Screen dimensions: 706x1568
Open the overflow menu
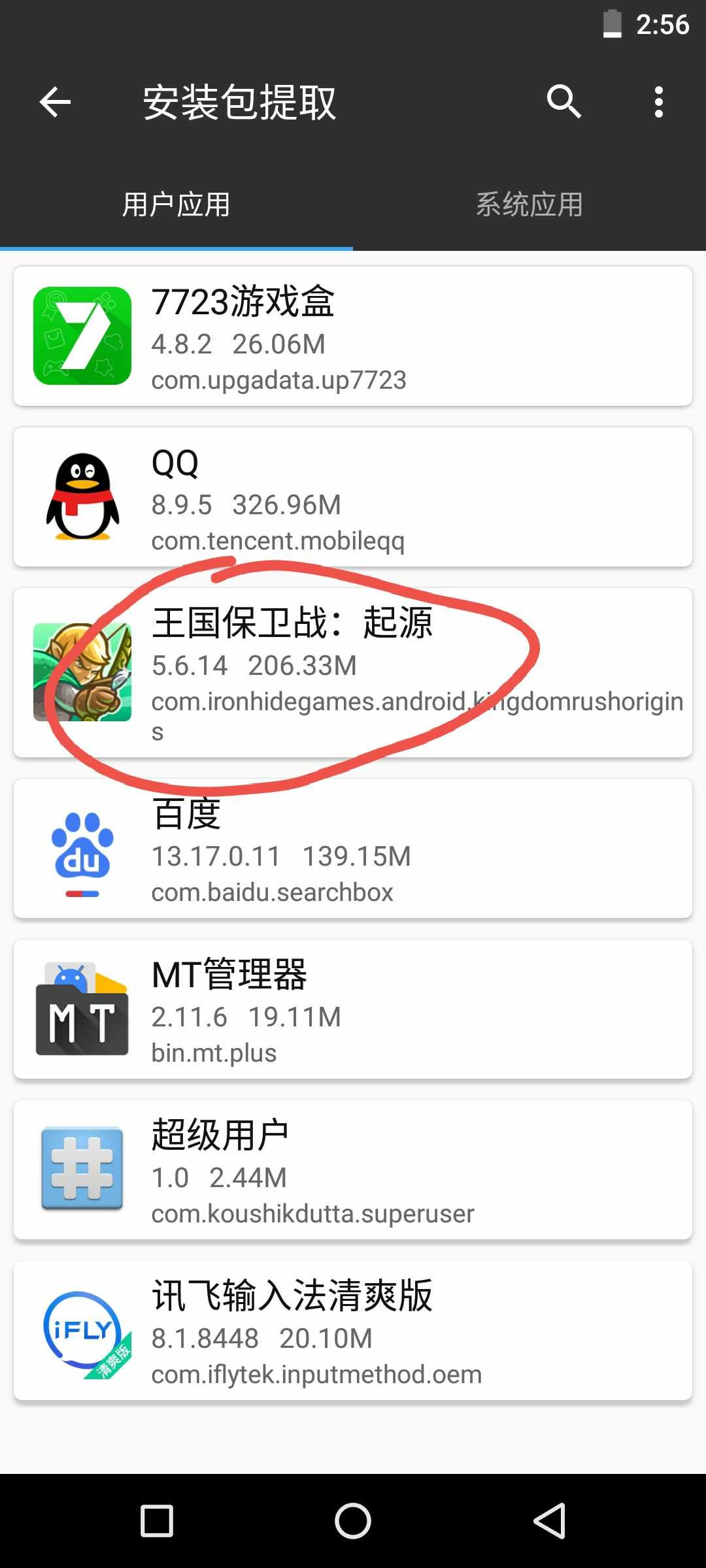pyautogui.click(x=658, y=102)
